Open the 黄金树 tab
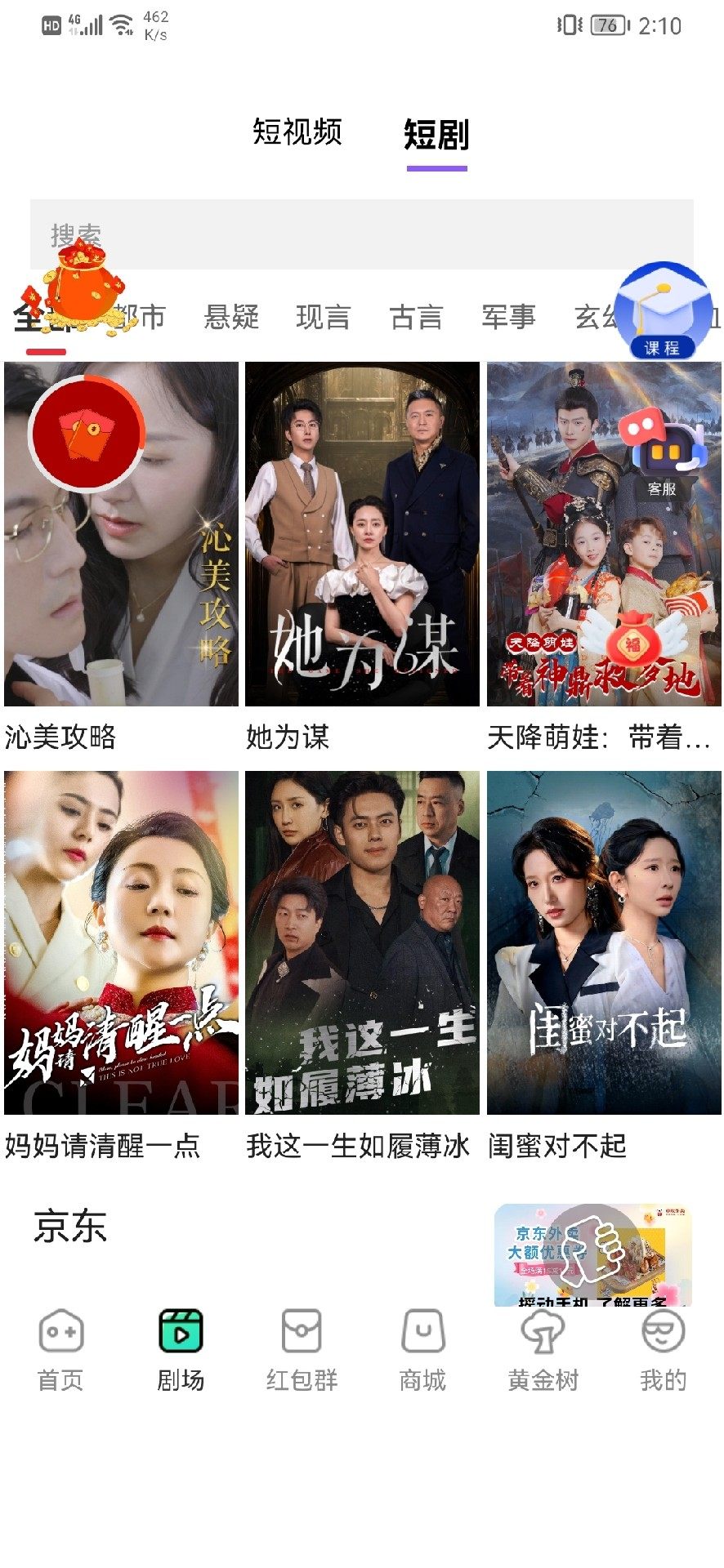This screenshot has height=1568, width=724. click(543, 1351)
